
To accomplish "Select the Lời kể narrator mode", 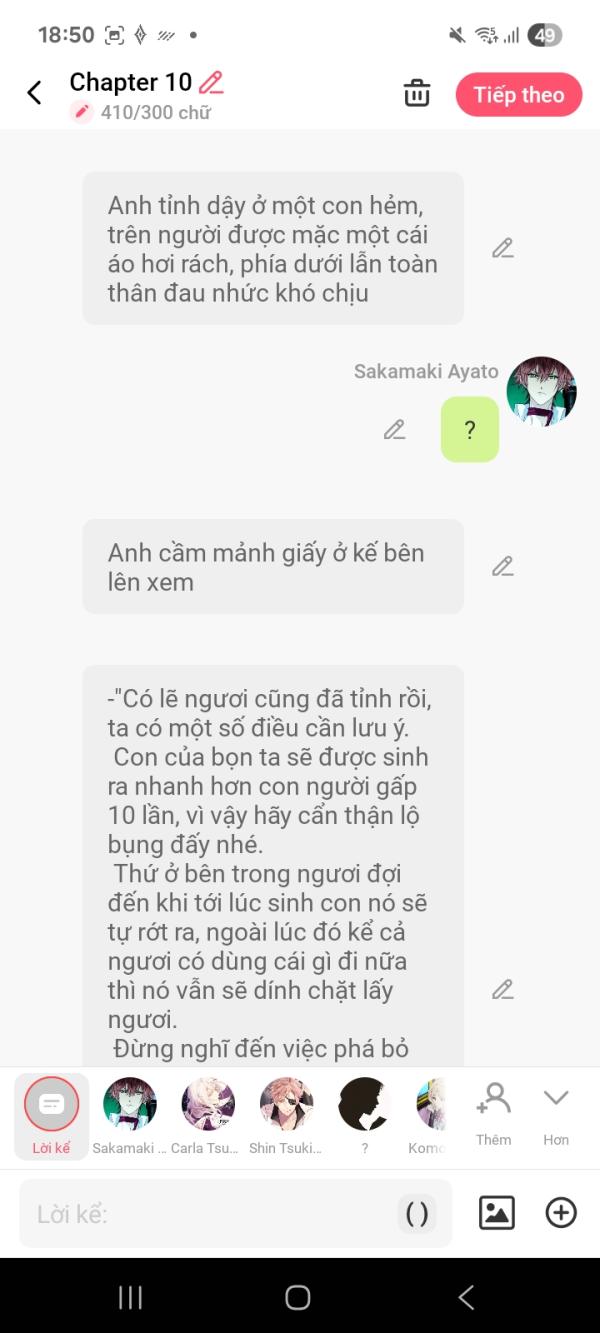I will [x=51, y=1115].
